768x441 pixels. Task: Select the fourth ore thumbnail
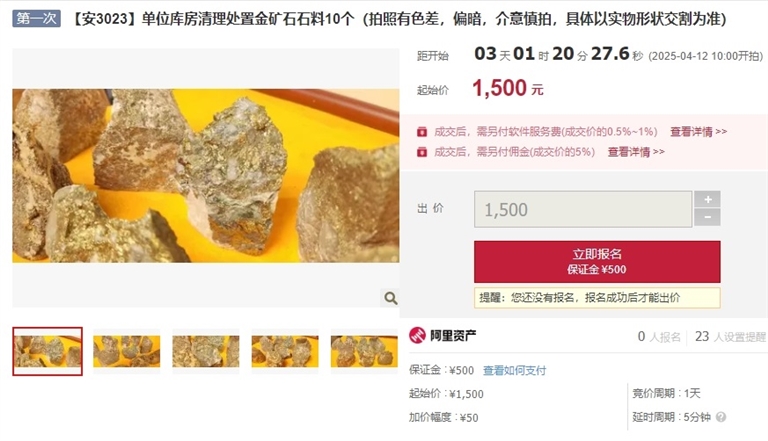(x=284, y=351)
